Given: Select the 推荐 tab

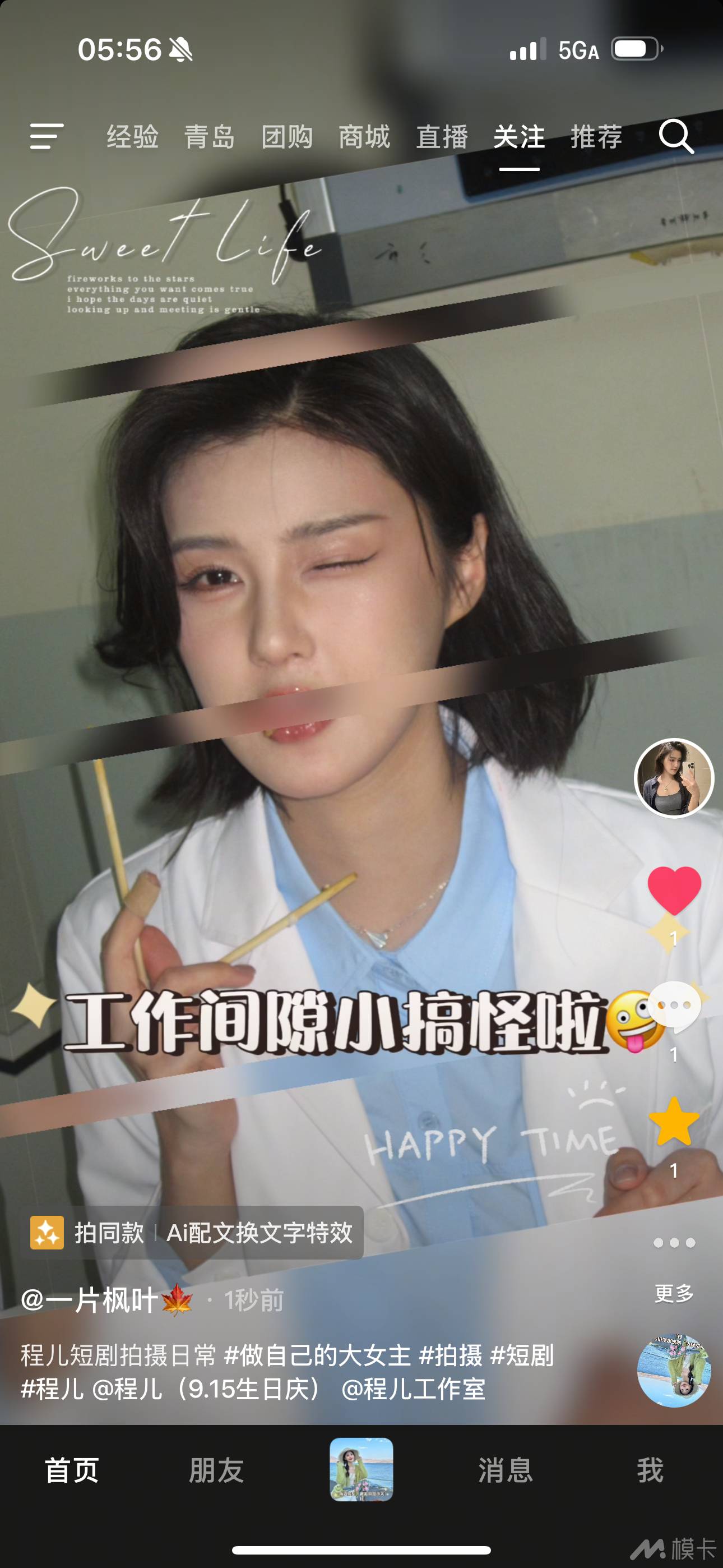Looking at the screenshot, I should [x=596, y=136].
